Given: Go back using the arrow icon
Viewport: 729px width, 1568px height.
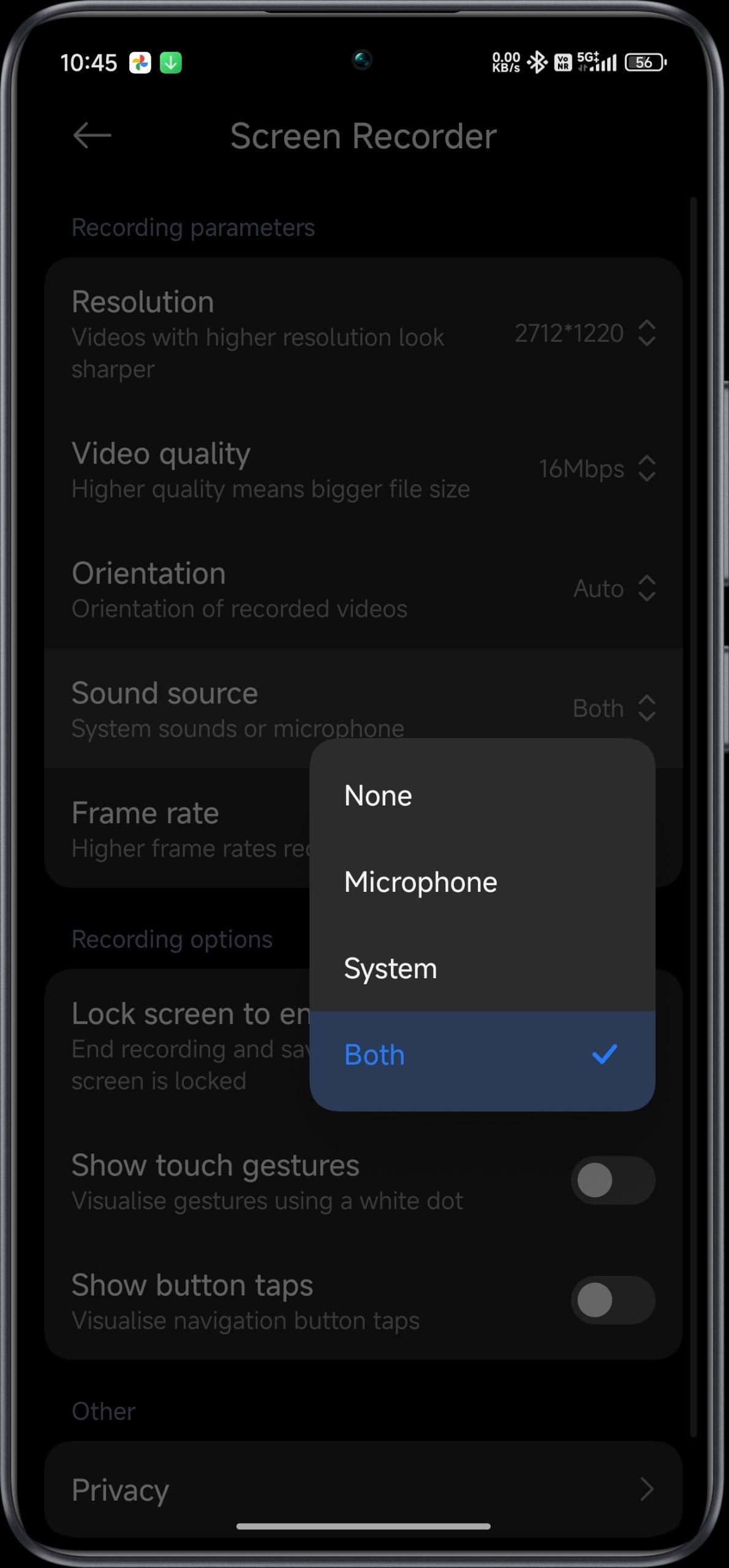Looking at the screenshot, I should [x=92, y=135].
